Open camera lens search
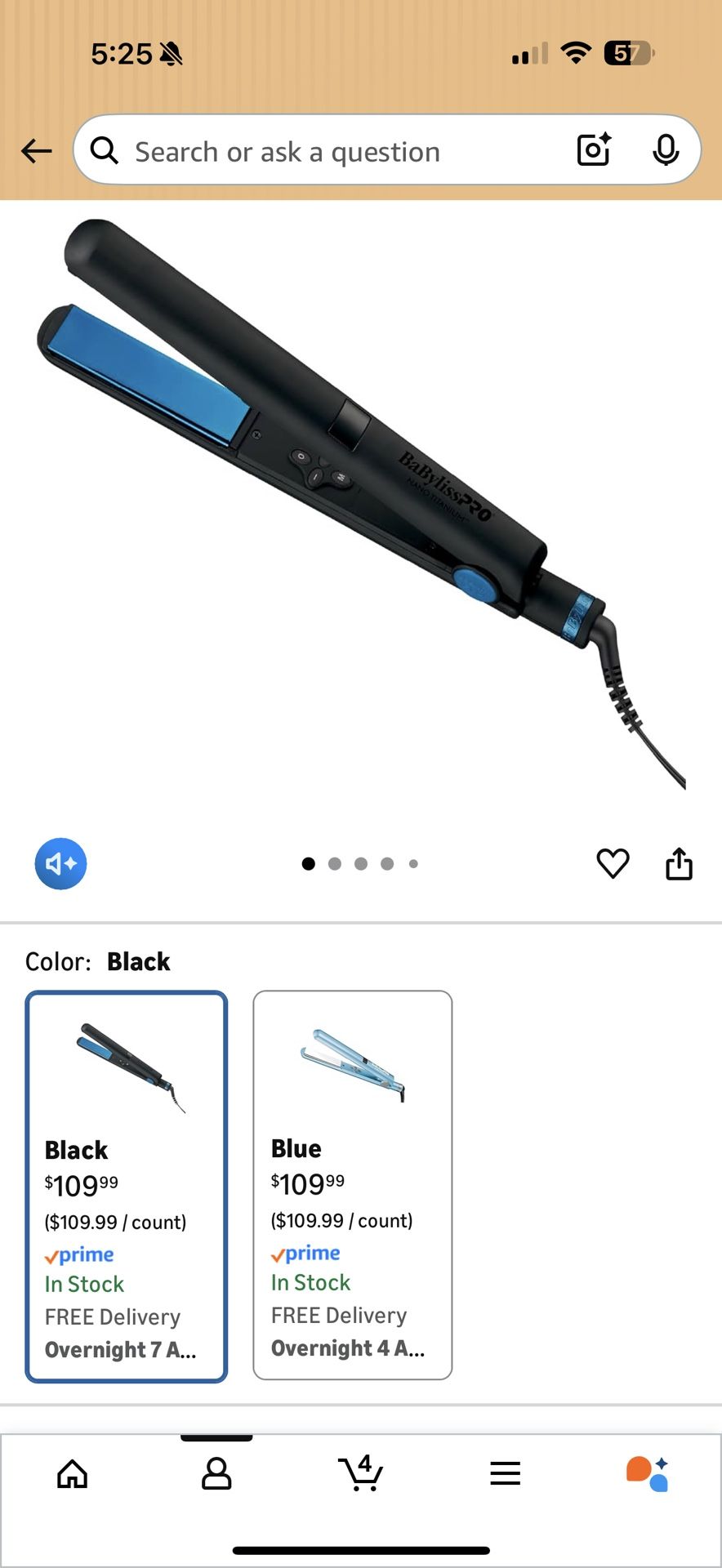The image size is (722, 1568). (594, 150)
